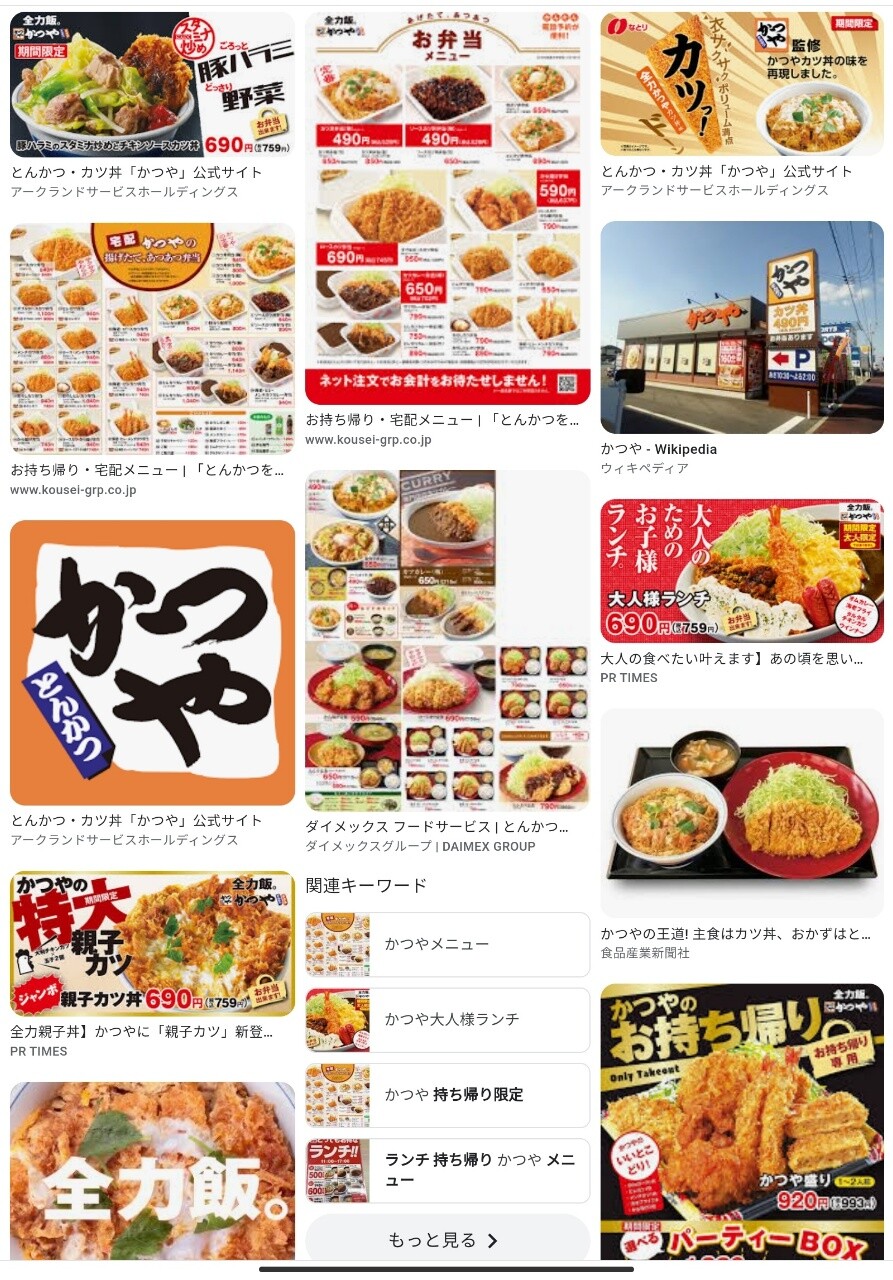Tap the もっと見る button
Viewport: 893px width, 1280px height.
[447, 1240]
